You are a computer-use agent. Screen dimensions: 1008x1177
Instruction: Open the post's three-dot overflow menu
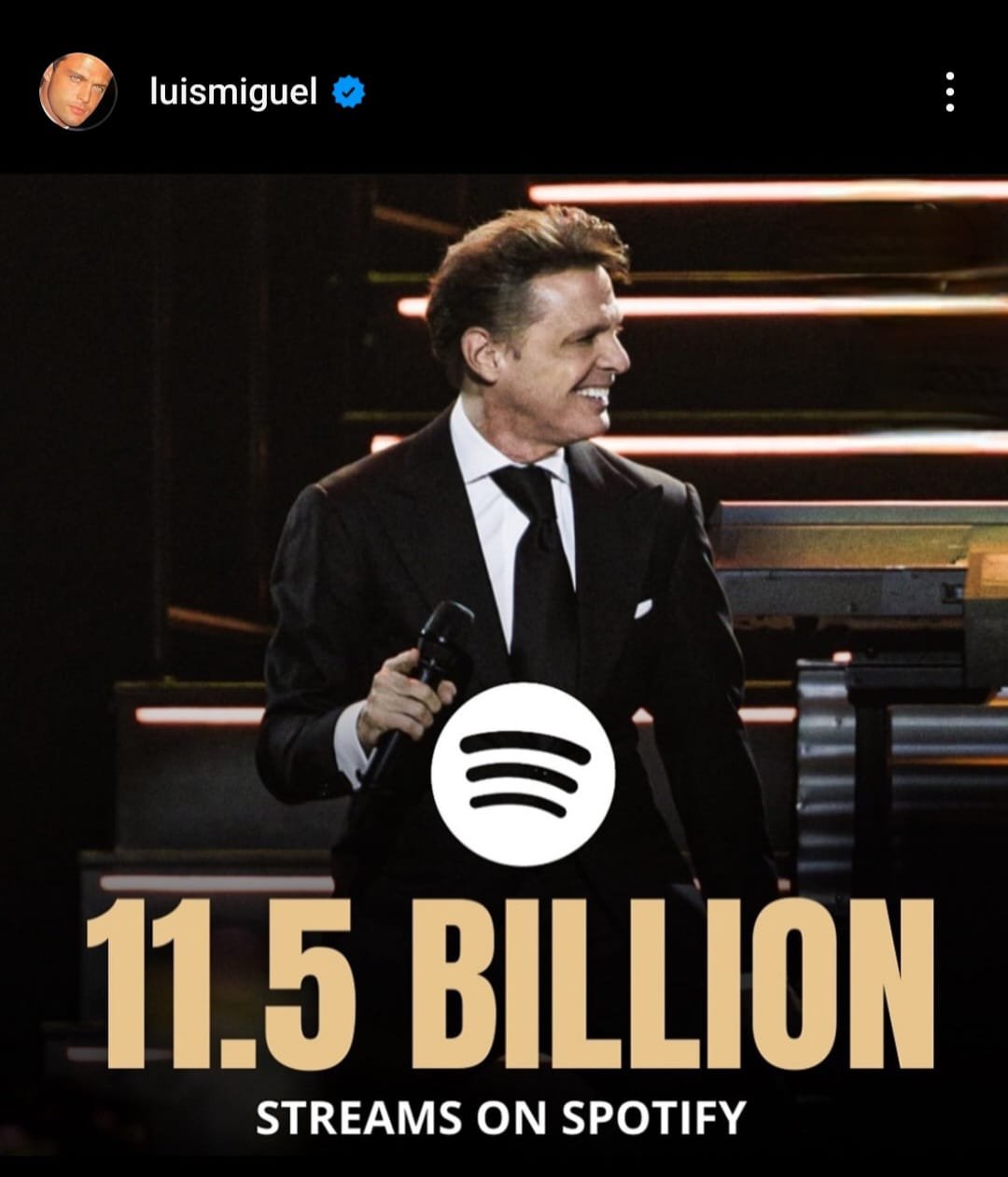[949, 92]
